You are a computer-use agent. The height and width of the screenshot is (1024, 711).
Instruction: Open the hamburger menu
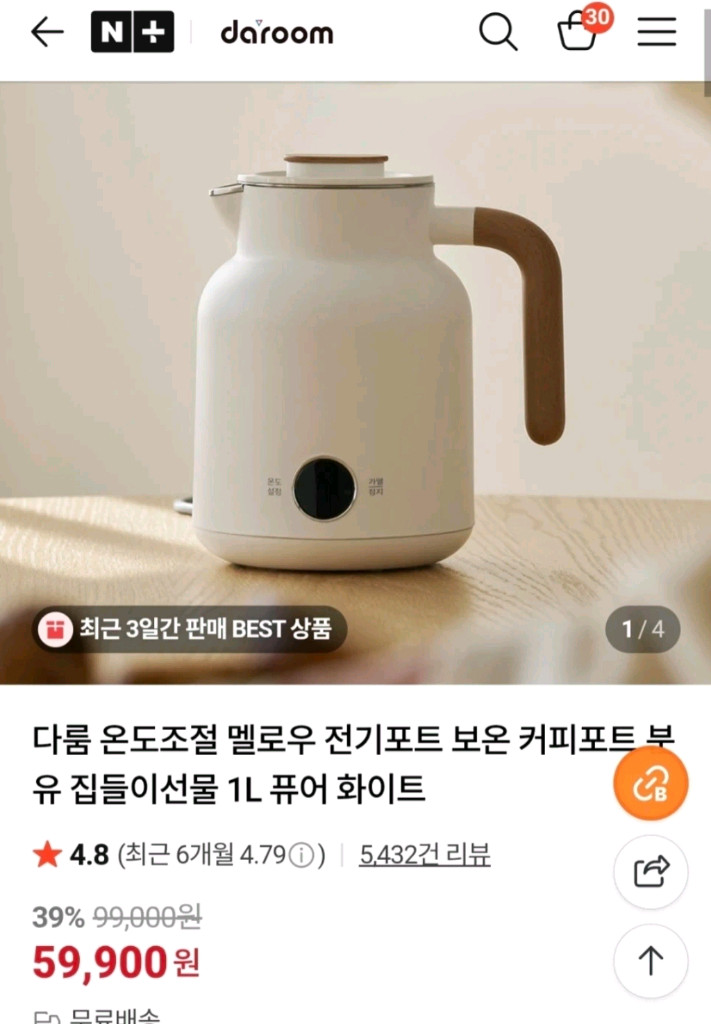657,31
